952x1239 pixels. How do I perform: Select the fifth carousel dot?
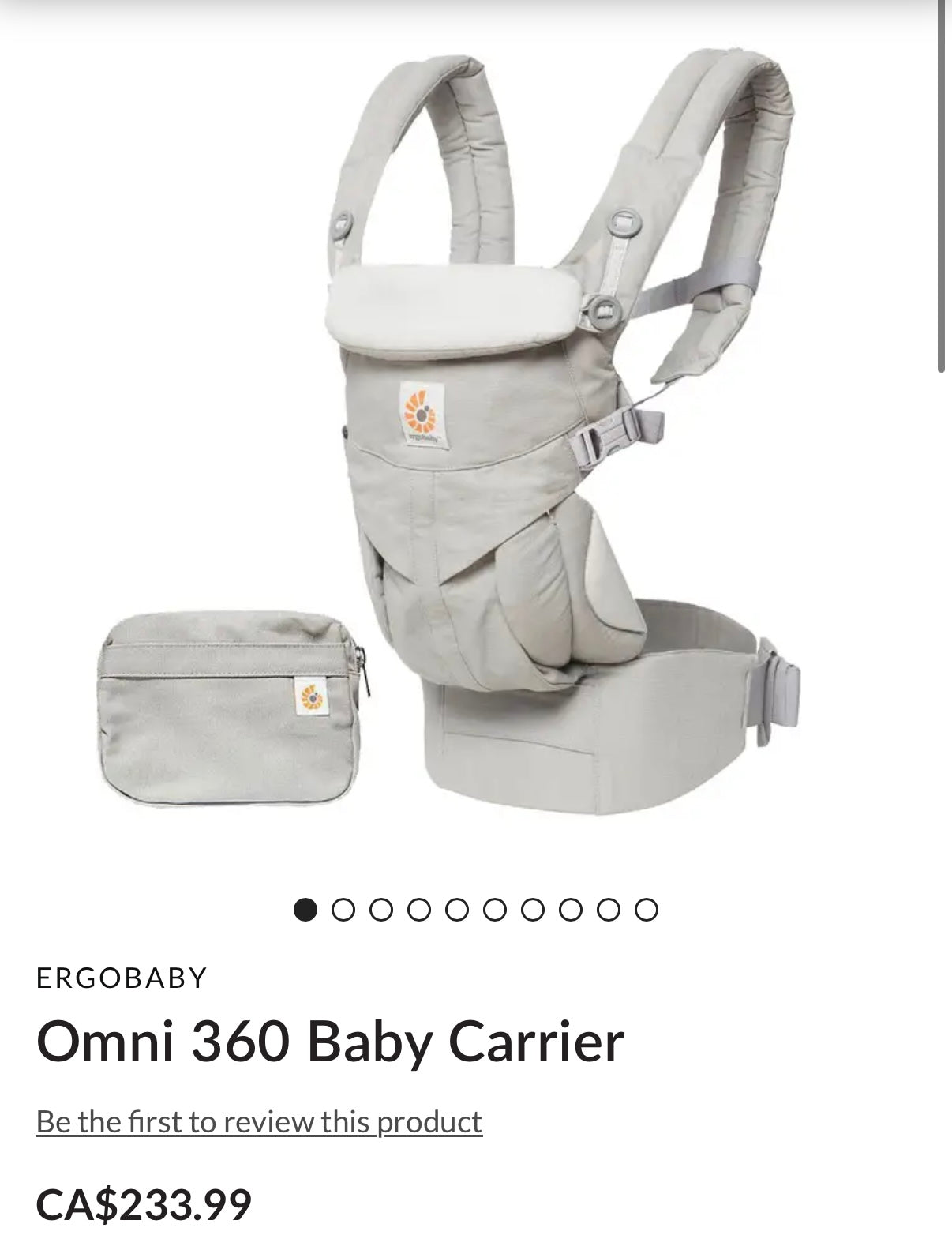pos(458,910)
